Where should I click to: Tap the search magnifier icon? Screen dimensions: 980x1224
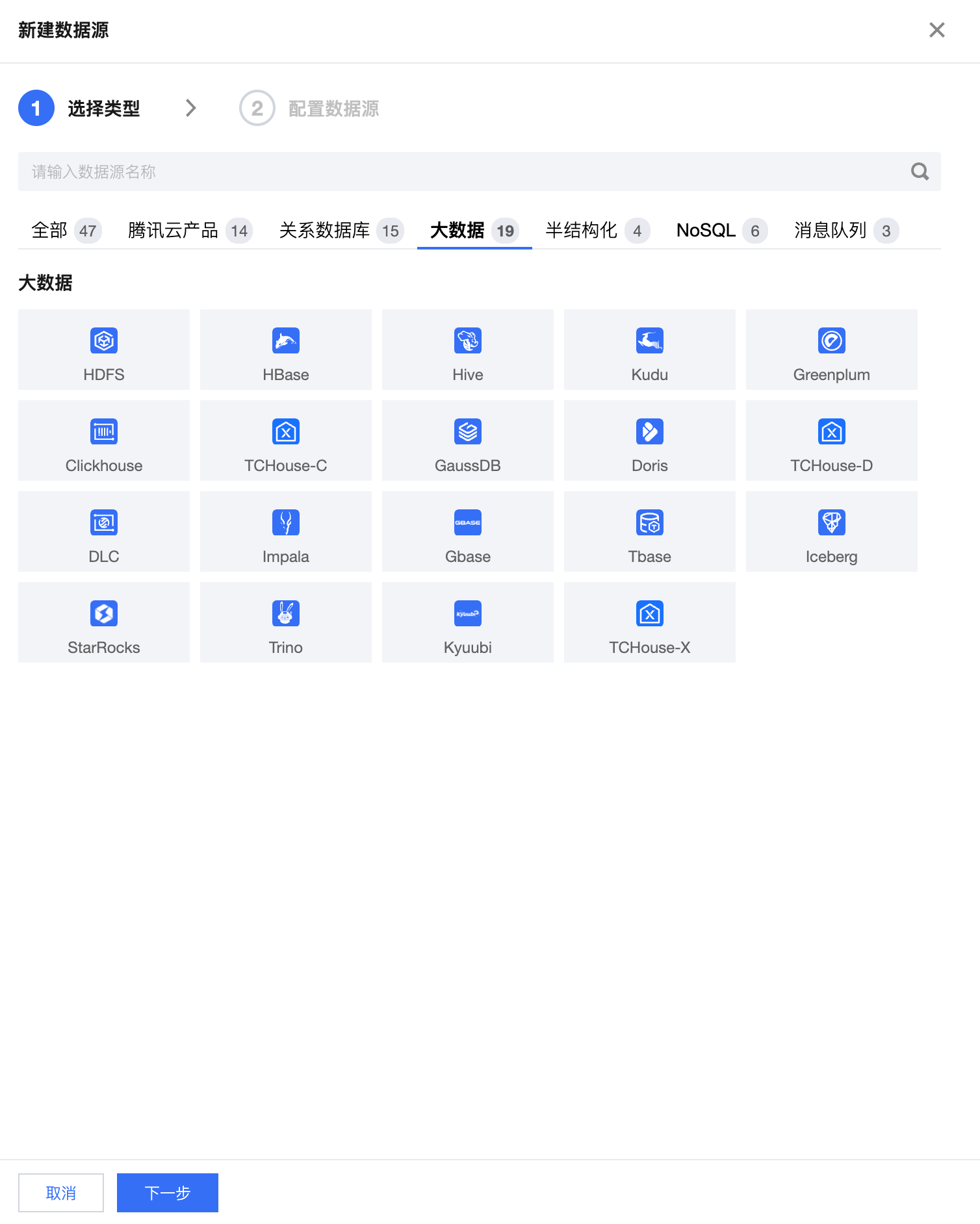pyautogui.click(x=920, y=172)
